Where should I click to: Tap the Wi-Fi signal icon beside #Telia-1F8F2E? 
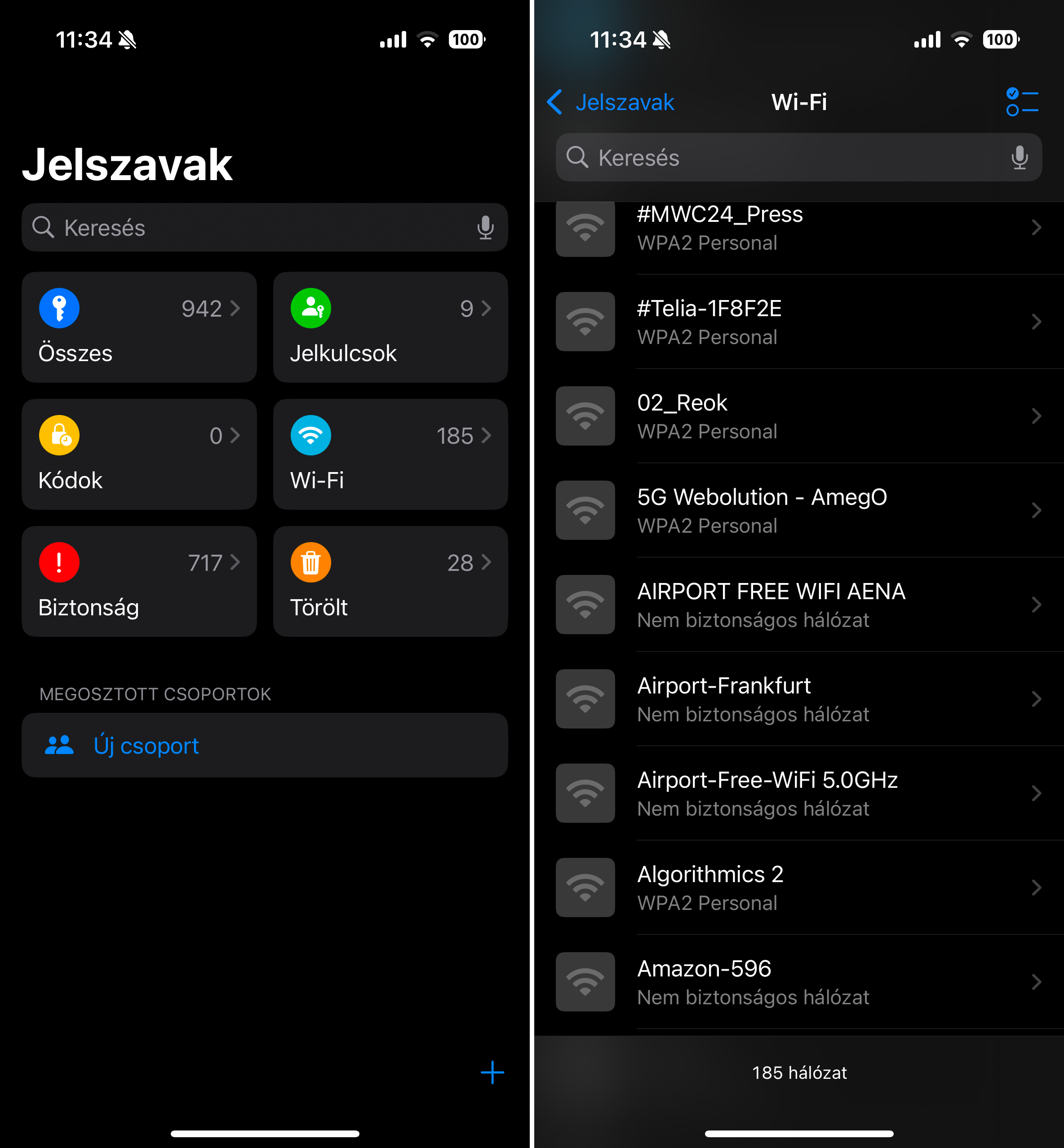tap(585, 322)
